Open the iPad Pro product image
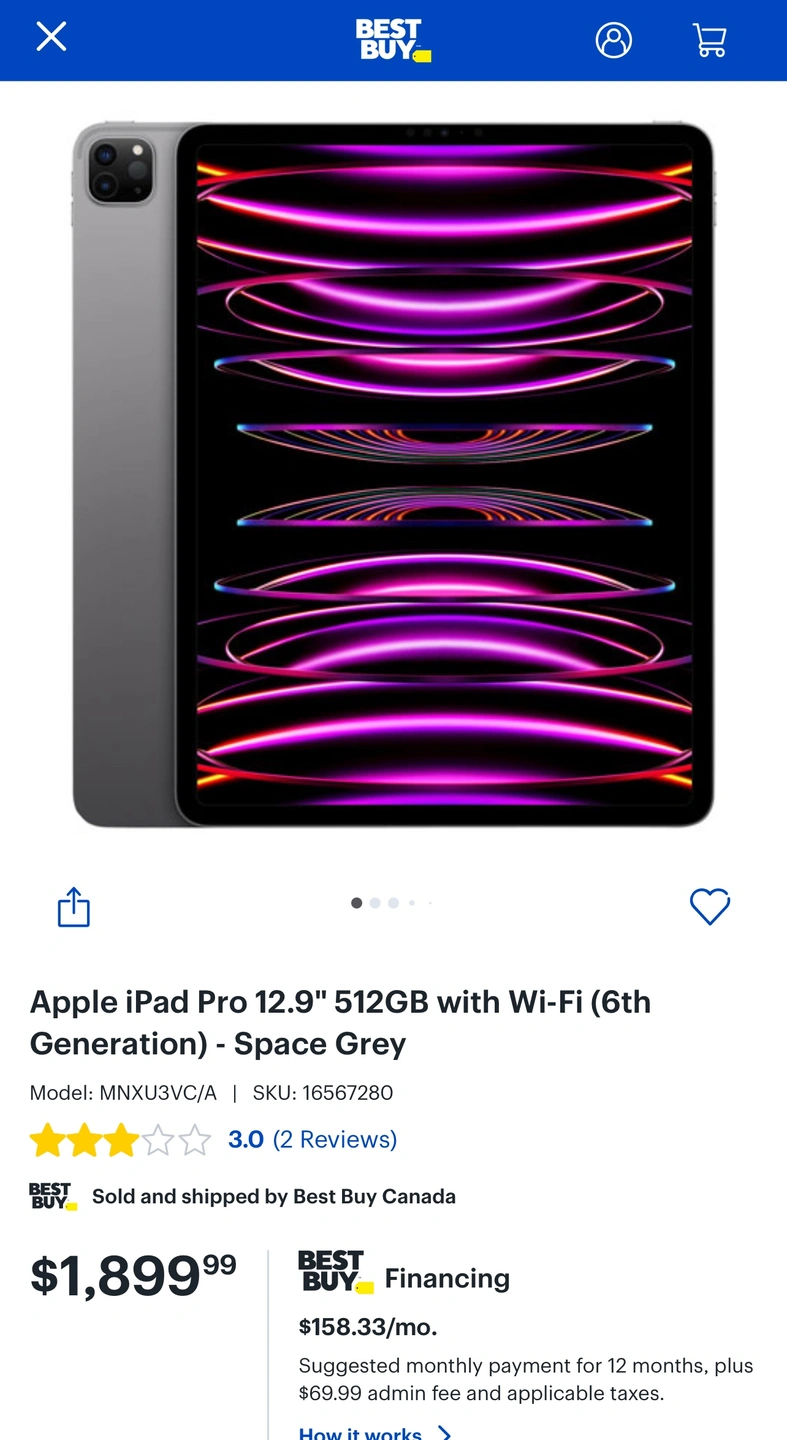This screenshot has height=1440, width=787. click(393, 474)
